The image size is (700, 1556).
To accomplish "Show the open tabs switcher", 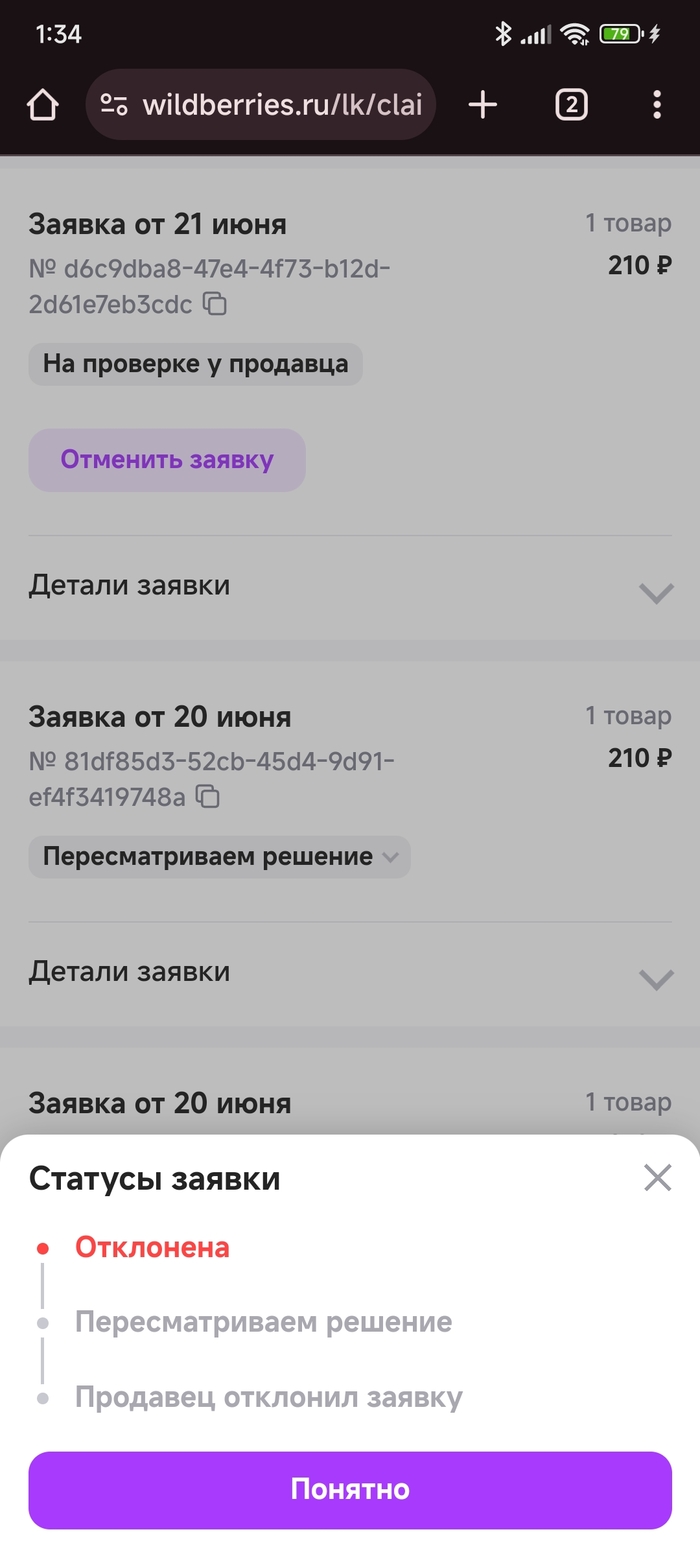I will pyautogui.click(x=571, y=105).
